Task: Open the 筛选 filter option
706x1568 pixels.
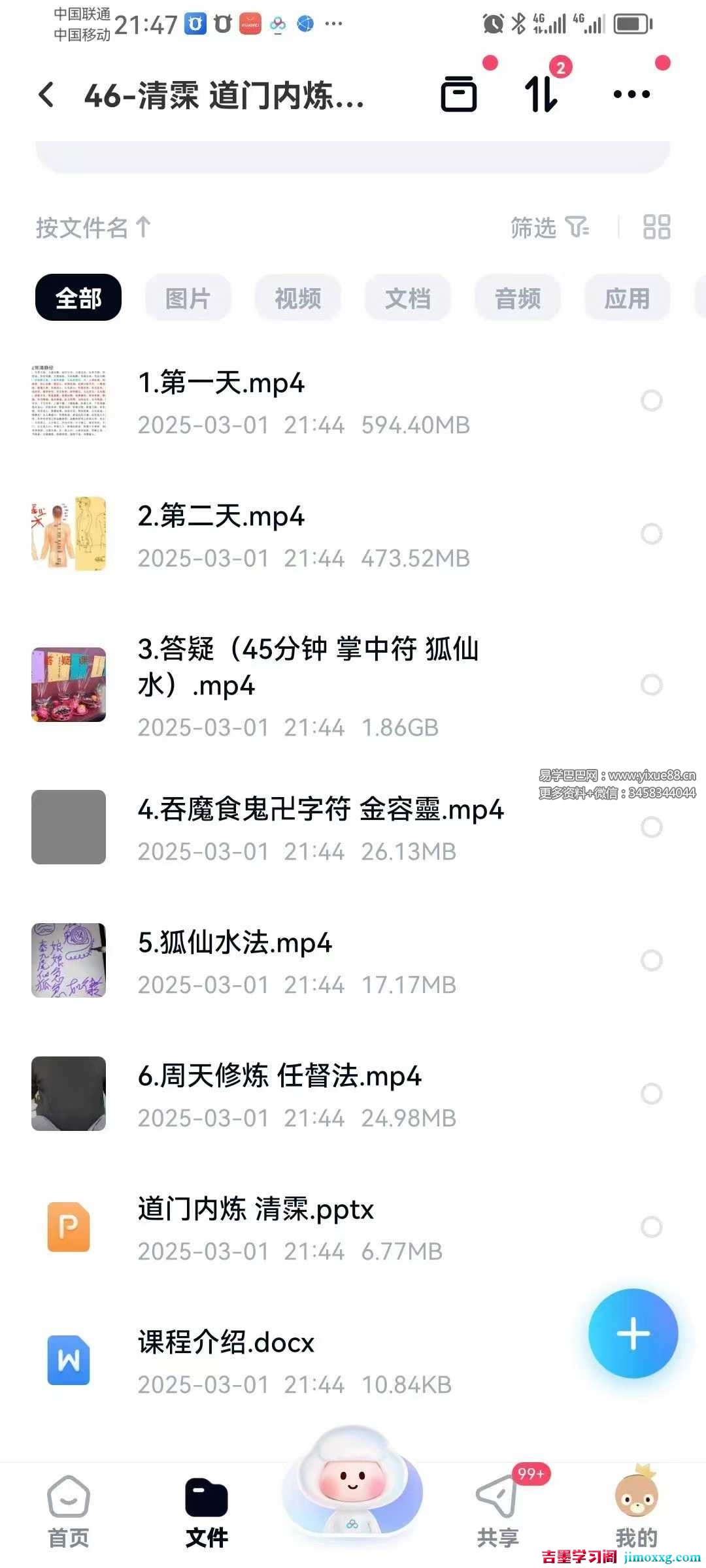Action: [549, 228]
